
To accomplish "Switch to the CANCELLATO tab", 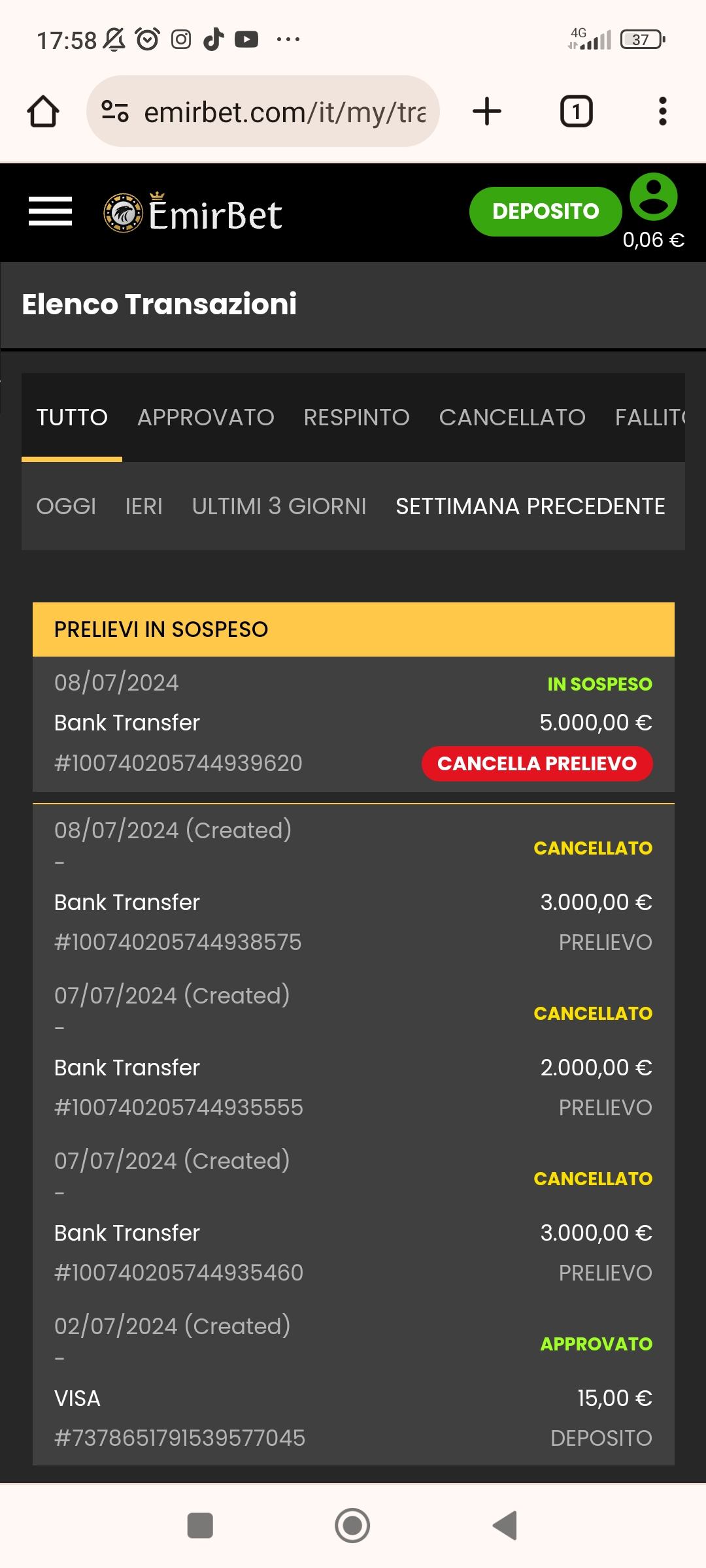I will [512, 417].
